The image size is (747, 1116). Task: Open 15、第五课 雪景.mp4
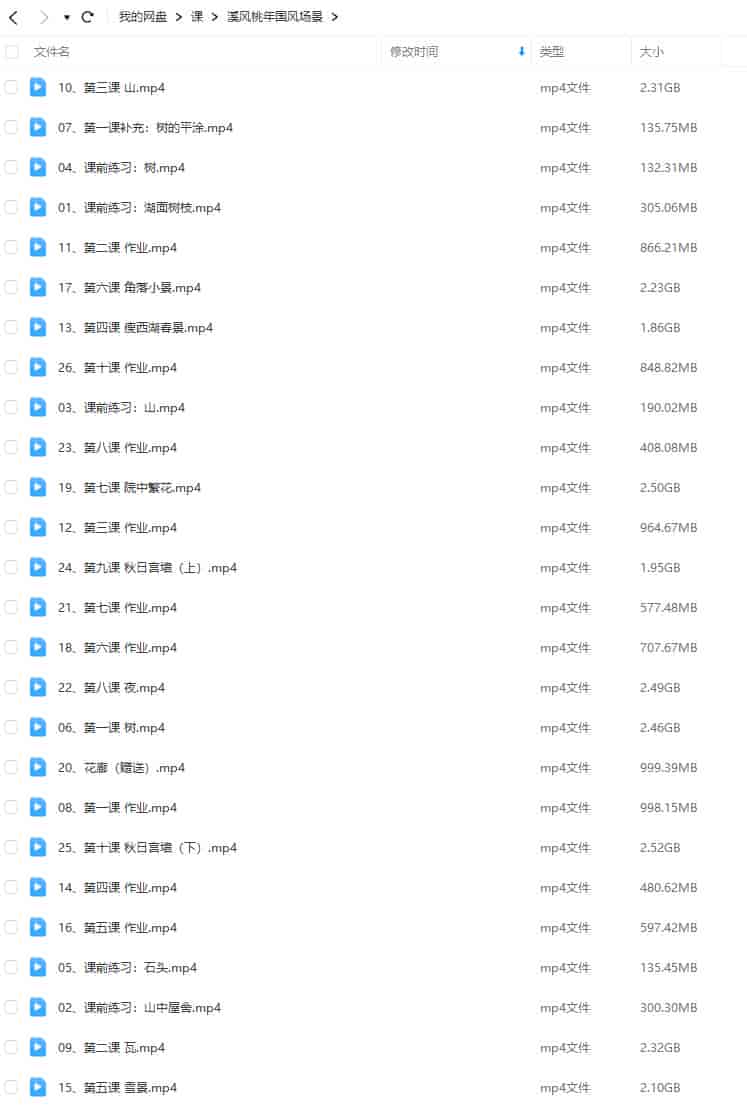point(117,1088)
